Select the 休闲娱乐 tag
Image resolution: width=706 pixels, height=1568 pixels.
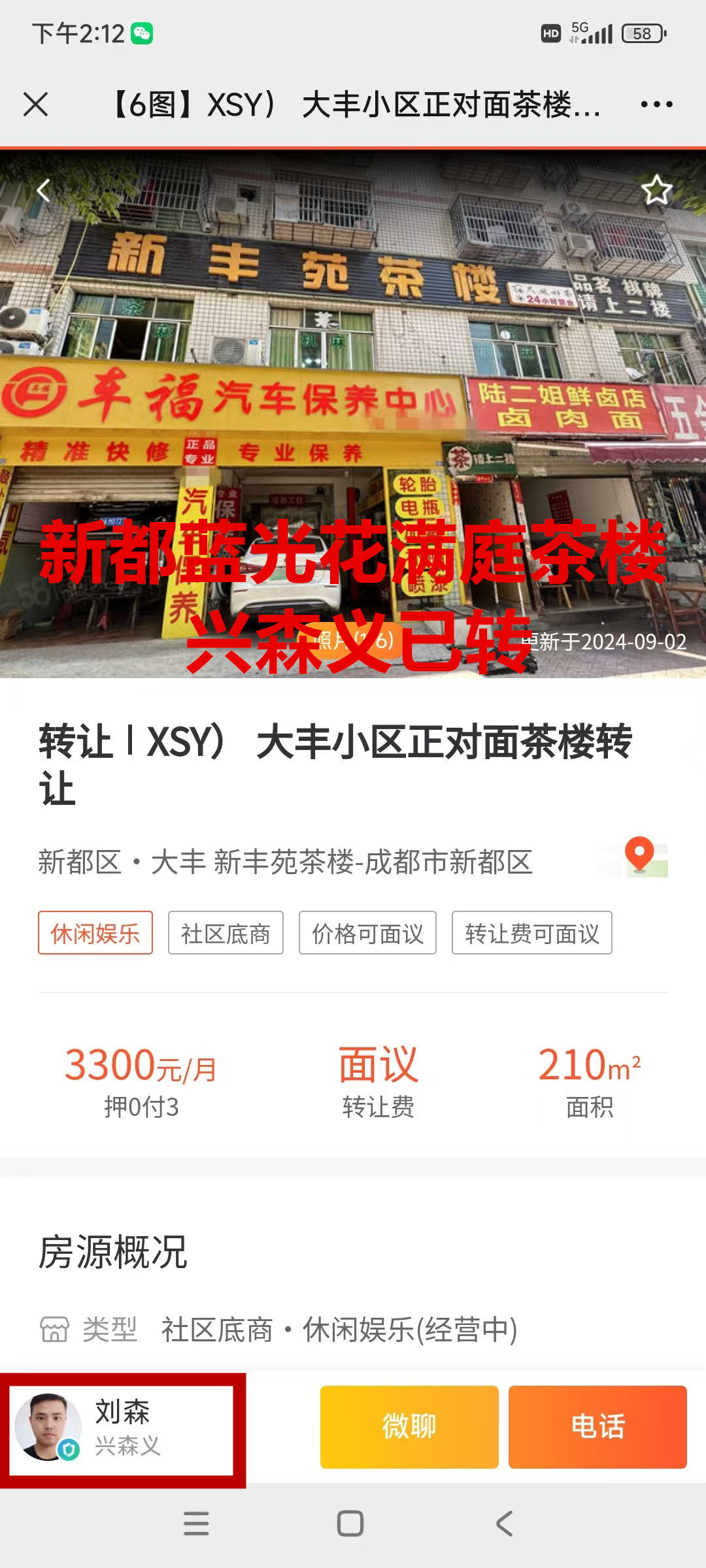tap(95, 933)
